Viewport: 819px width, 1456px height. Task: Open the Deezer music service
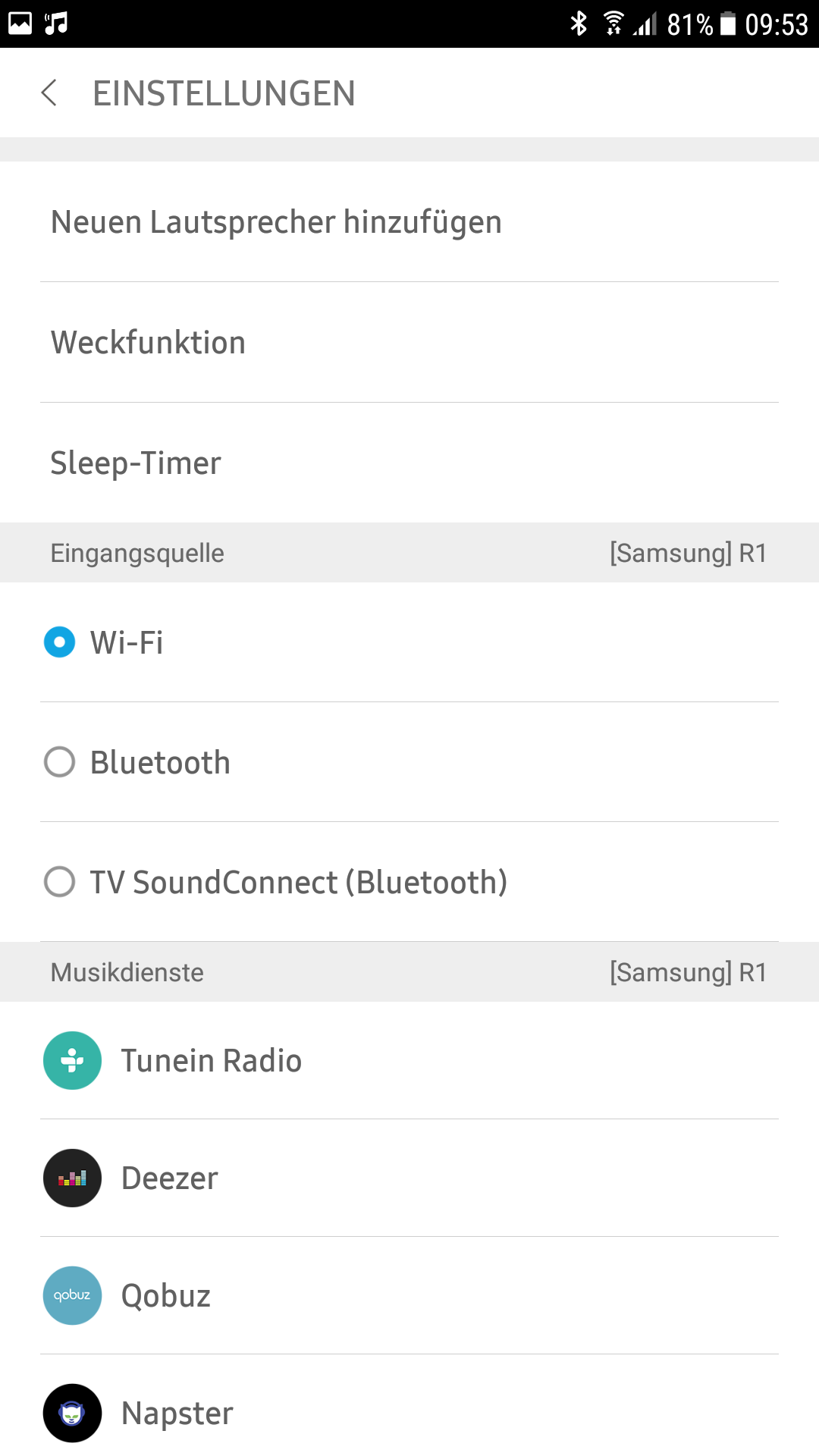click(170, 1178)
